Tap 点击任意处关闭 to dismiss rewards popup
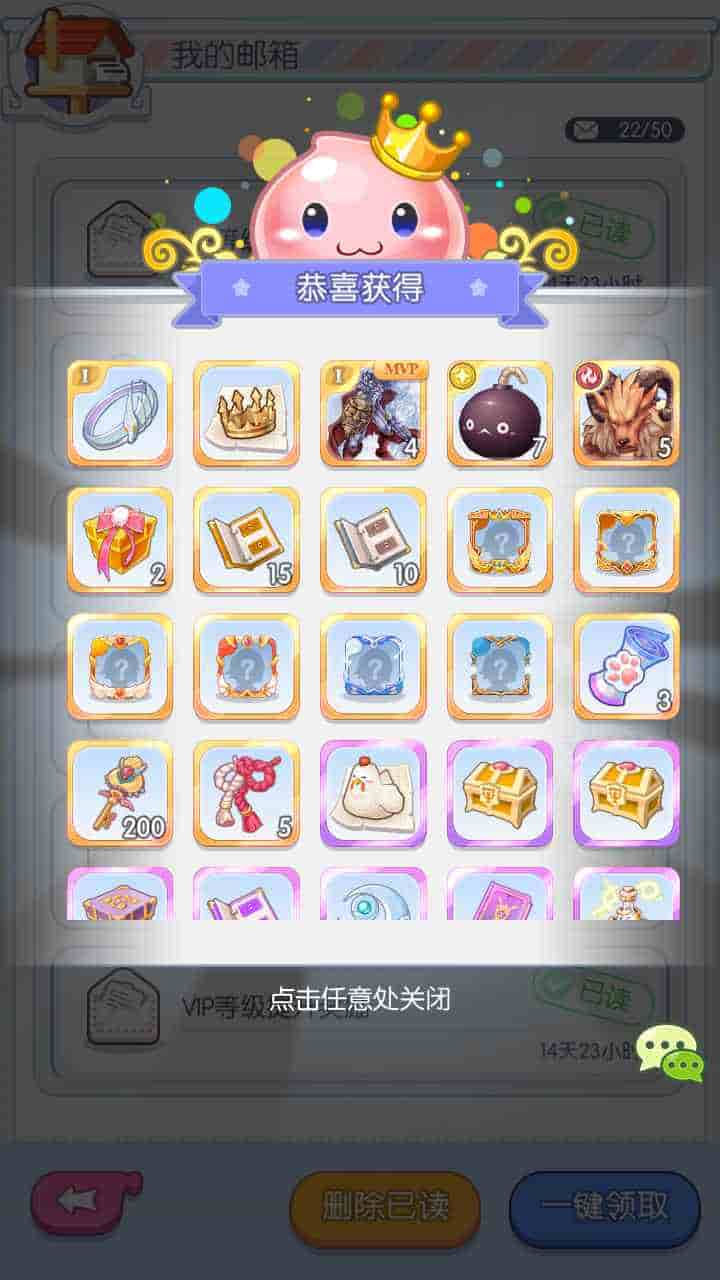This screenshot has width=720, height=1280. (360, 998)
